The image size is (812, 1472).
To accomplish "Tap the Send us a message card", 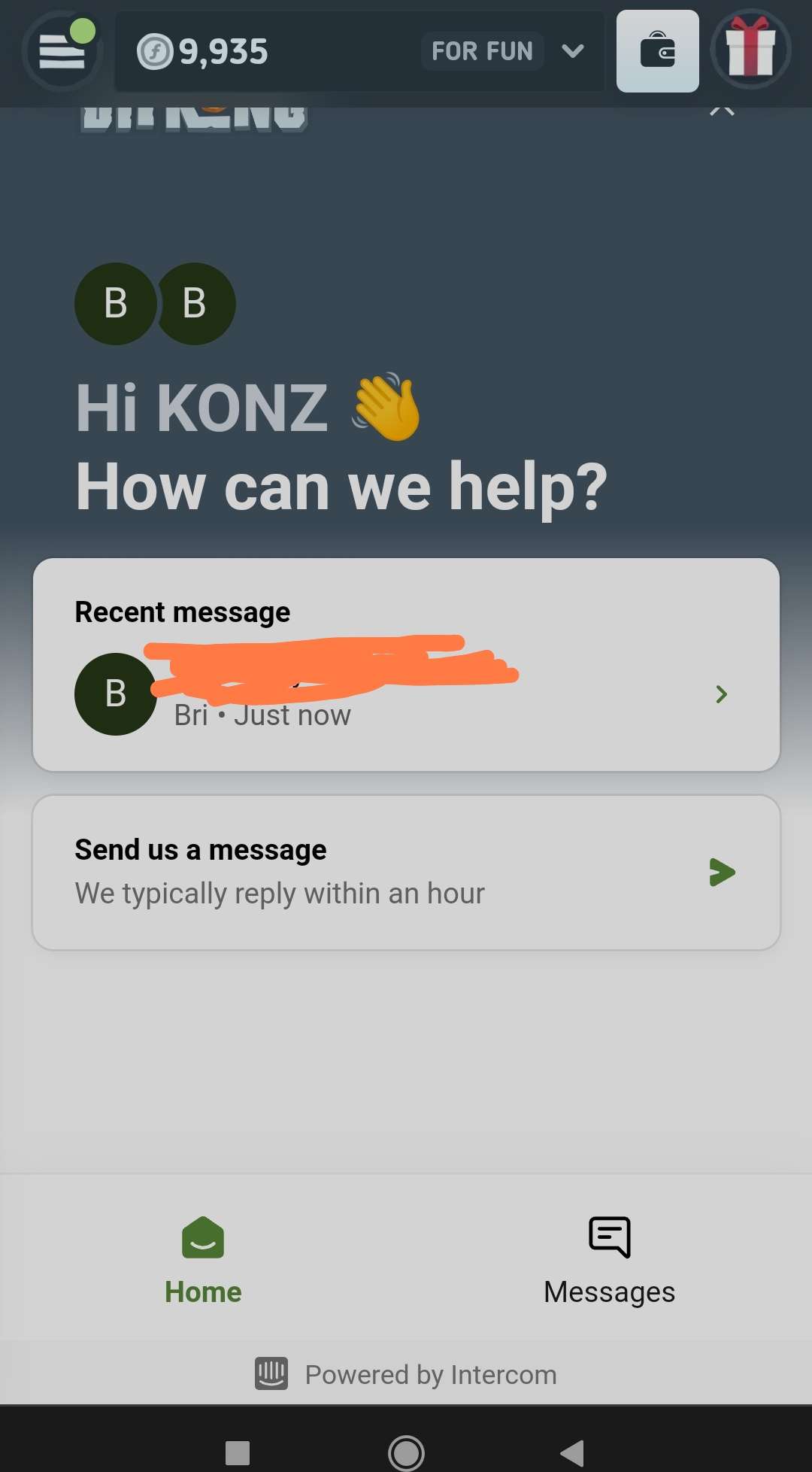I will tap(406, 873).
